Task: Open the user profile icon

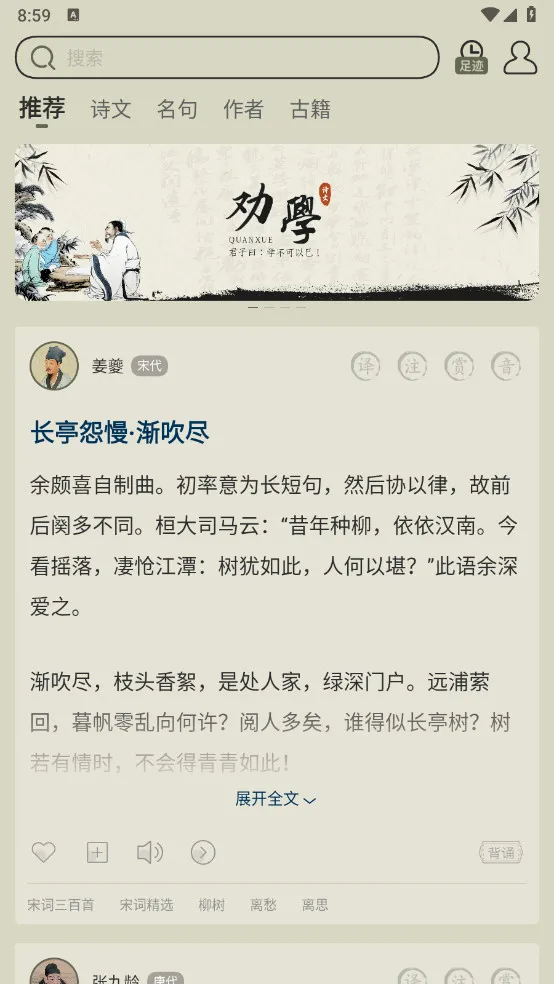Action: tap(520, 58)
